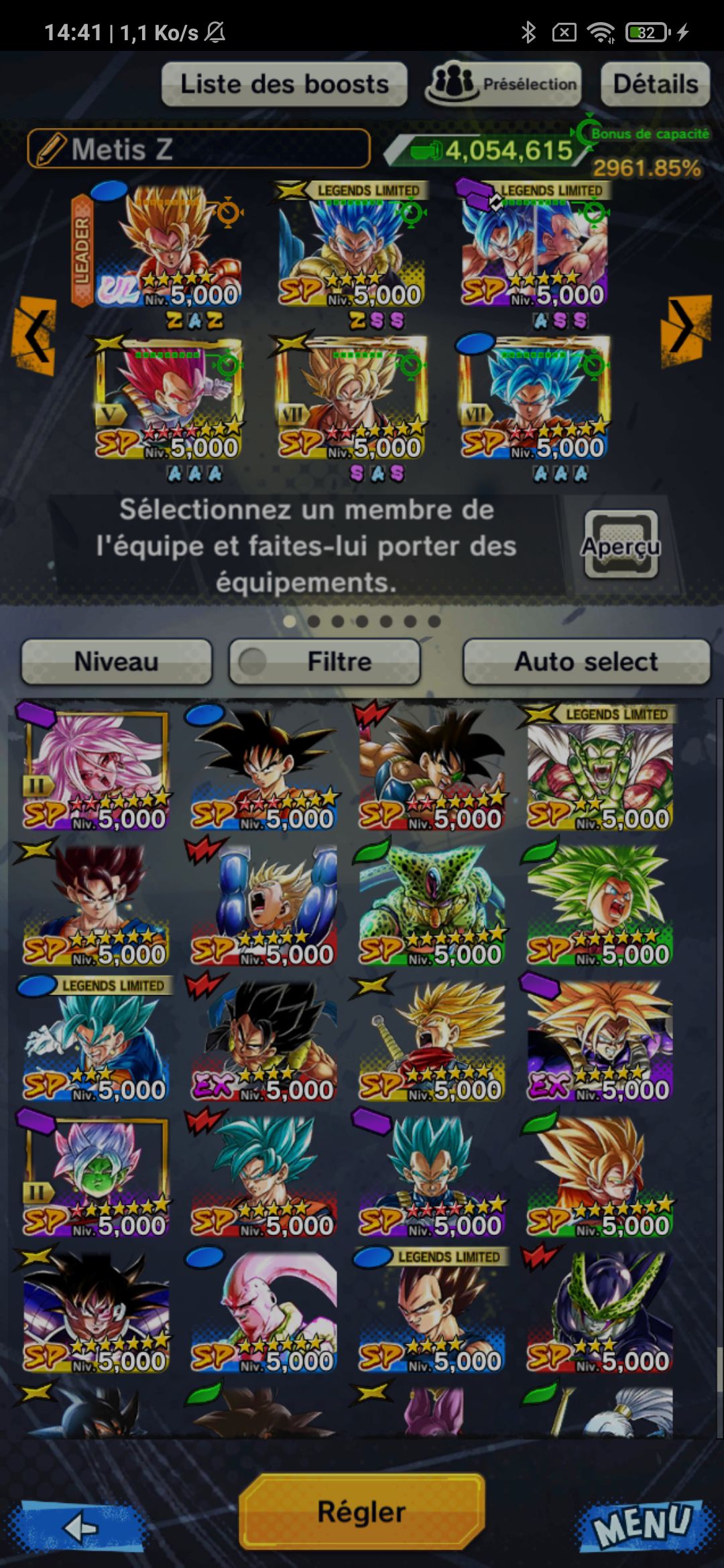
Task: Go back with the blue arrow button
Action: coord(82,1526)
